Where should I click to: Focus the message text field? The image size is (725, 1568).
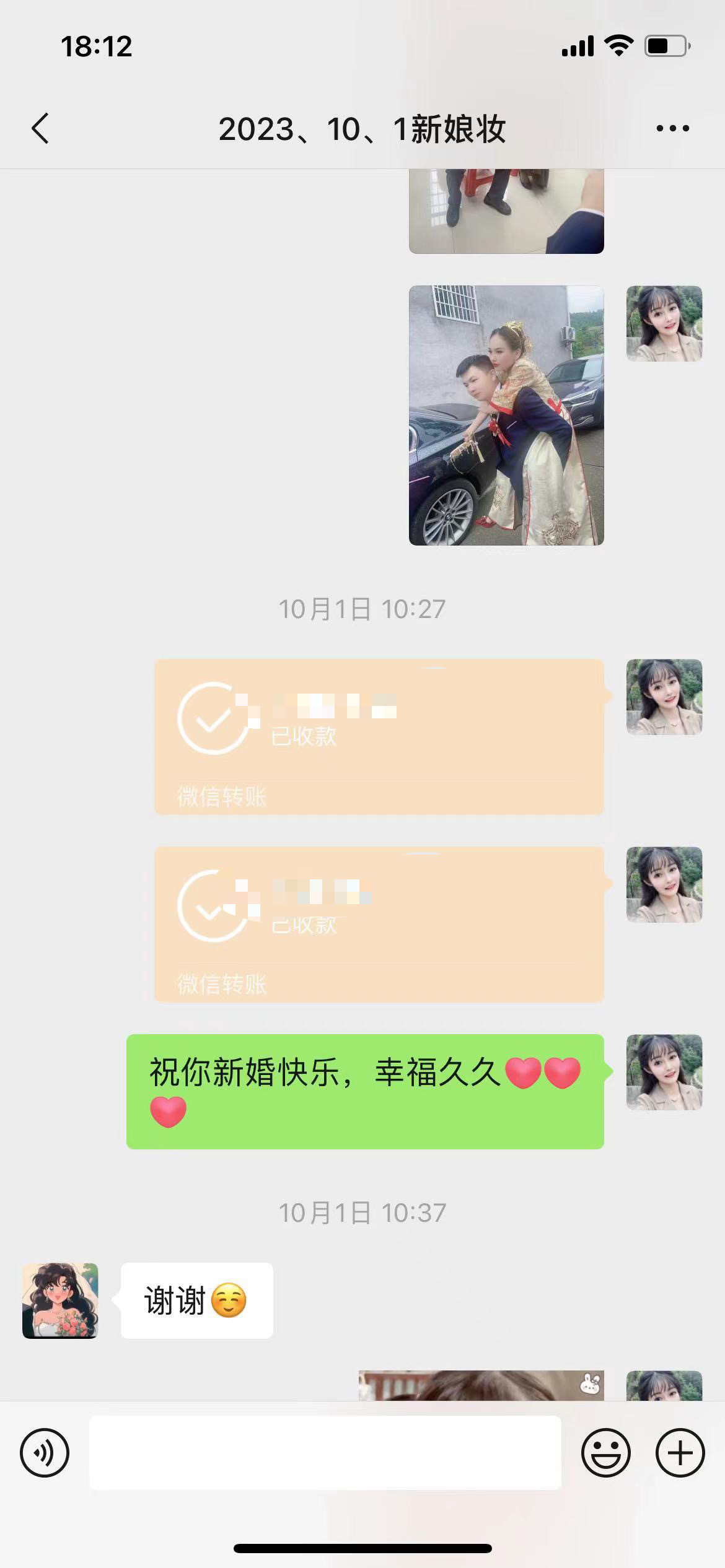(x=325, y=1452)
